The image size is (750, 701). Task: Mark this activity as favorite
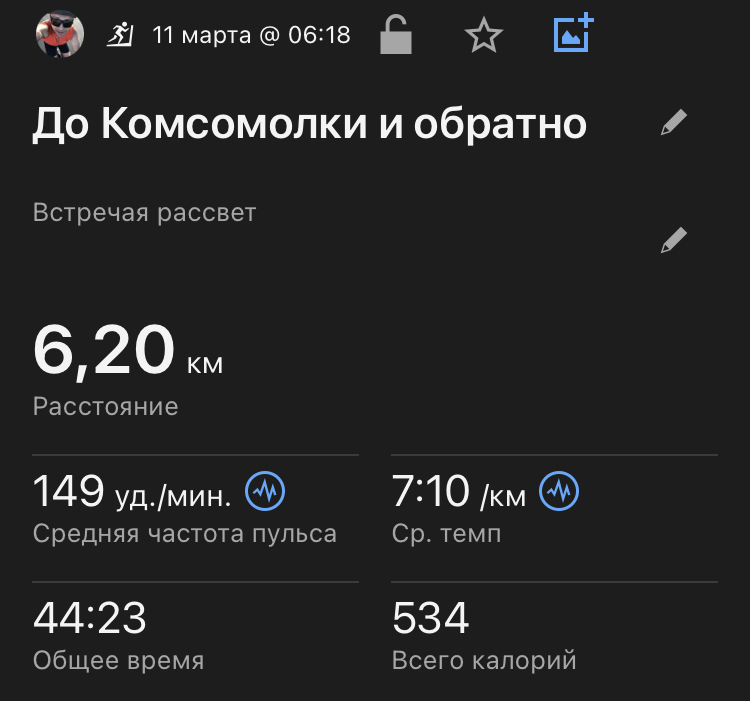484,36
